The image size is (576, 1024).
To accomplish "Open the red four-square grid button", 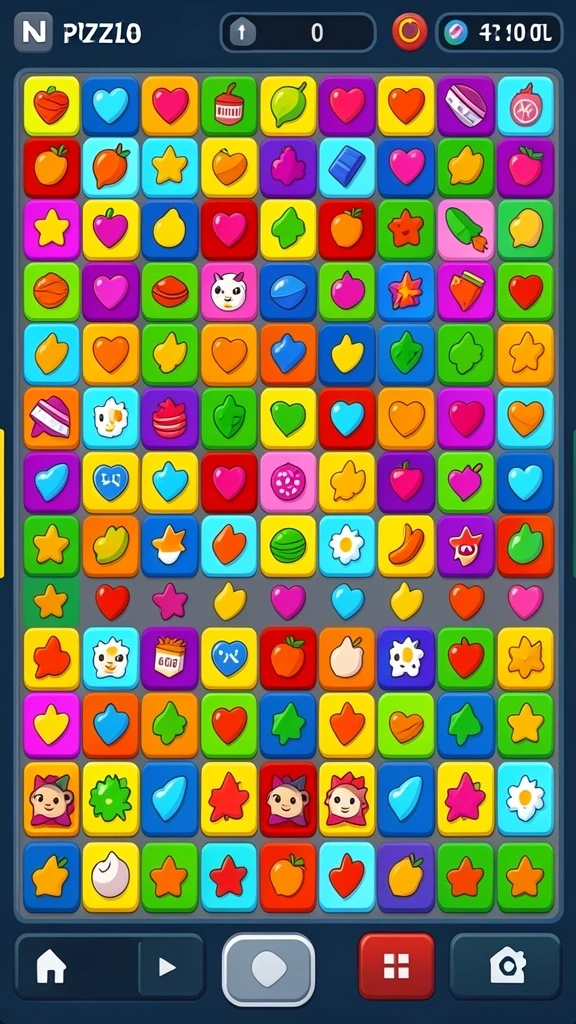I will click(x=396, y=966).
